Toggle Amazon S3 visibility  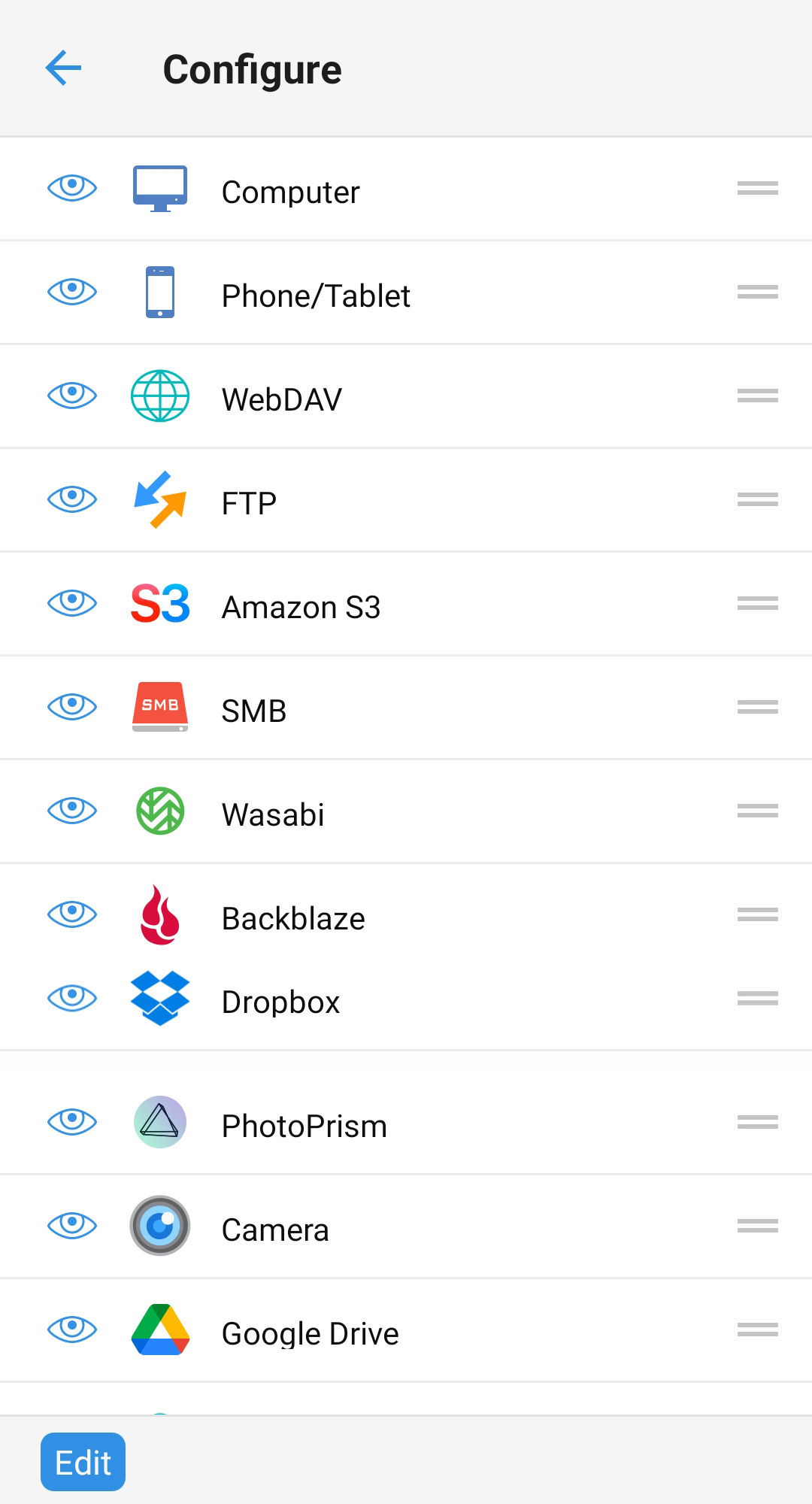coord(72,602)
